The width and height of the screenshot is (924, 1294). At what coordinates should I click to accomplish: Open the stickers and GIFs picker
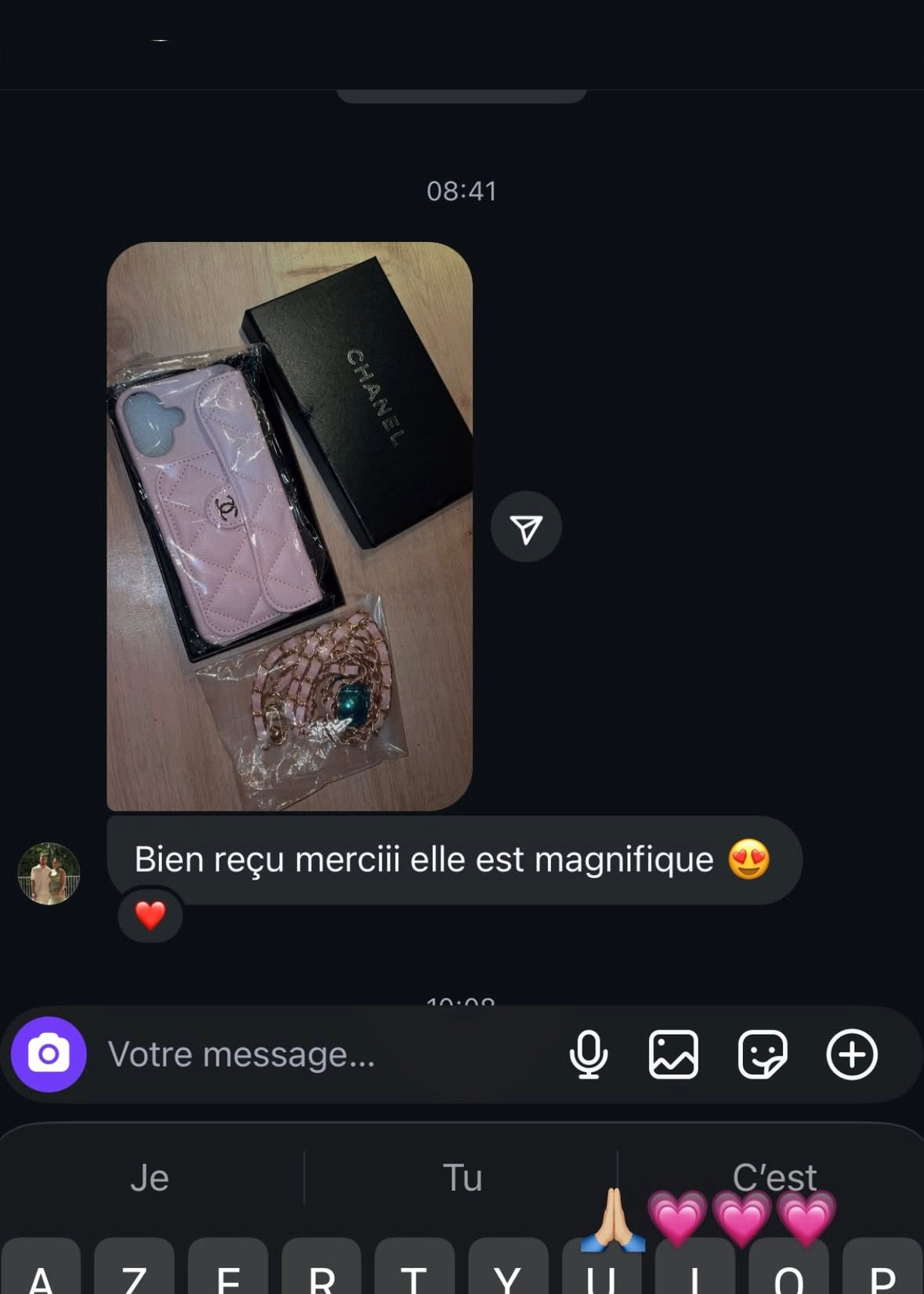coord(762,1054)
